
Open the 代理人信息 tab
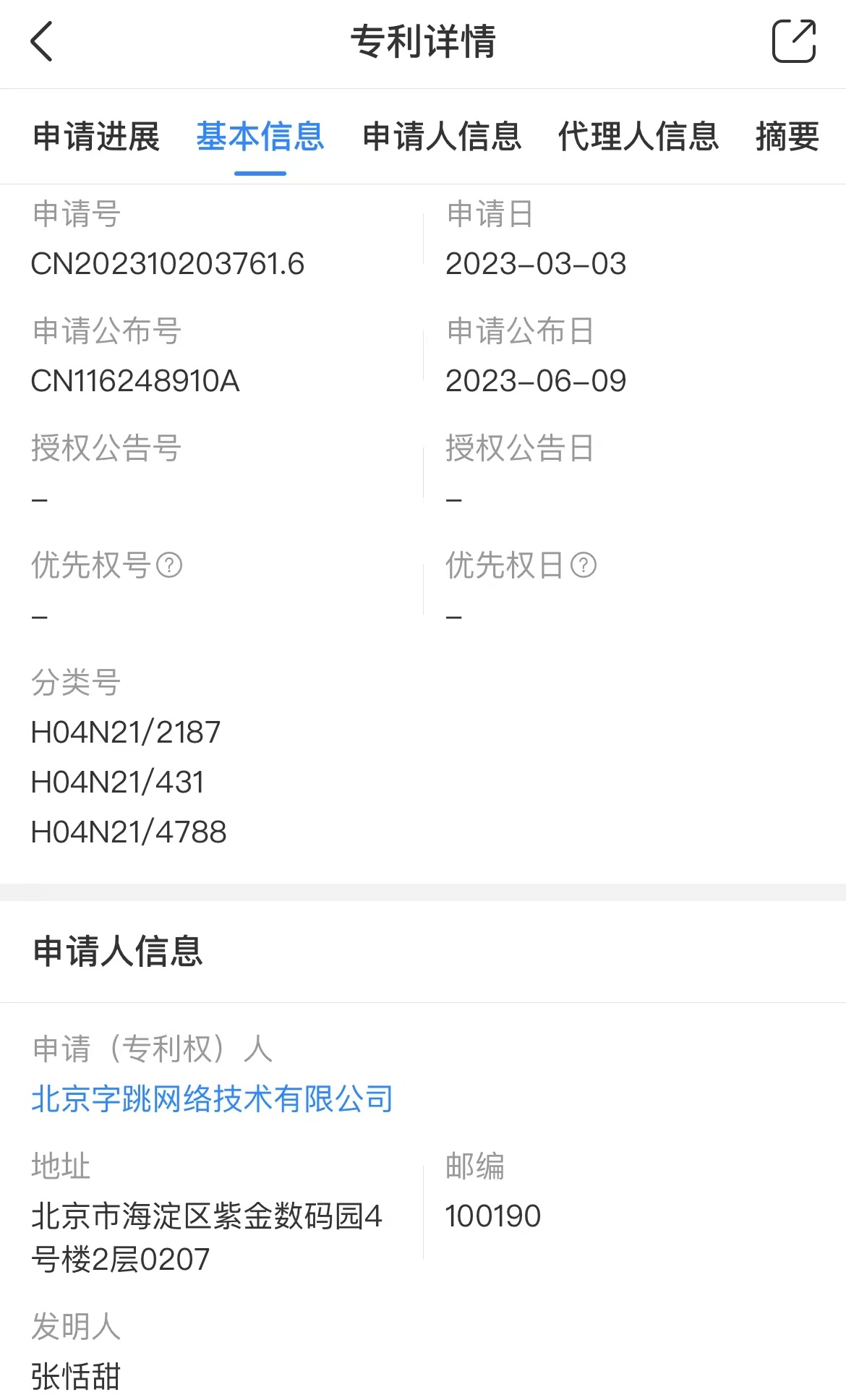pos(638,137)
